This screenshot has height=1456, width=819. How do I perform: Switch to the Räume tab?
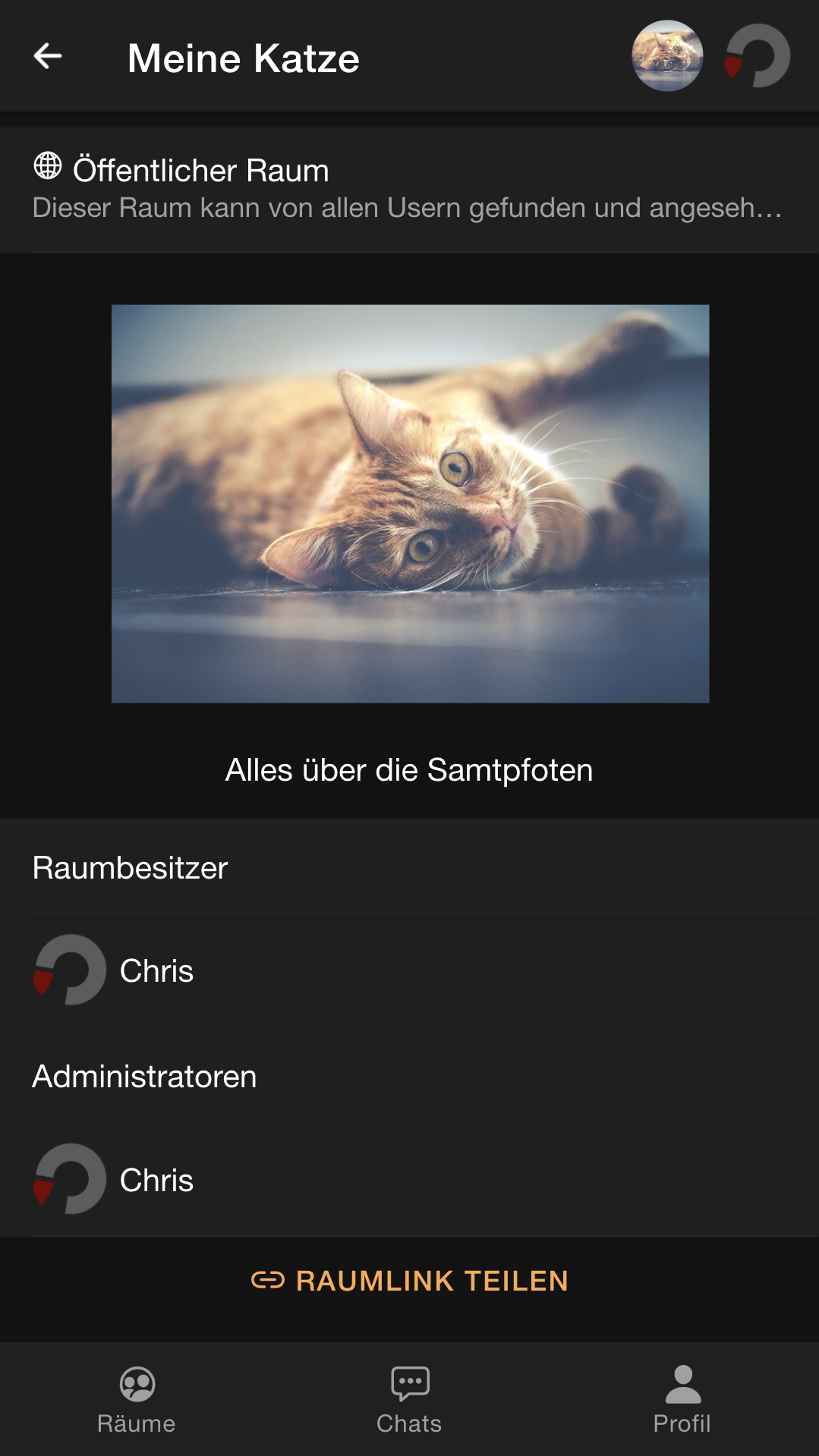pos(137,1400)
